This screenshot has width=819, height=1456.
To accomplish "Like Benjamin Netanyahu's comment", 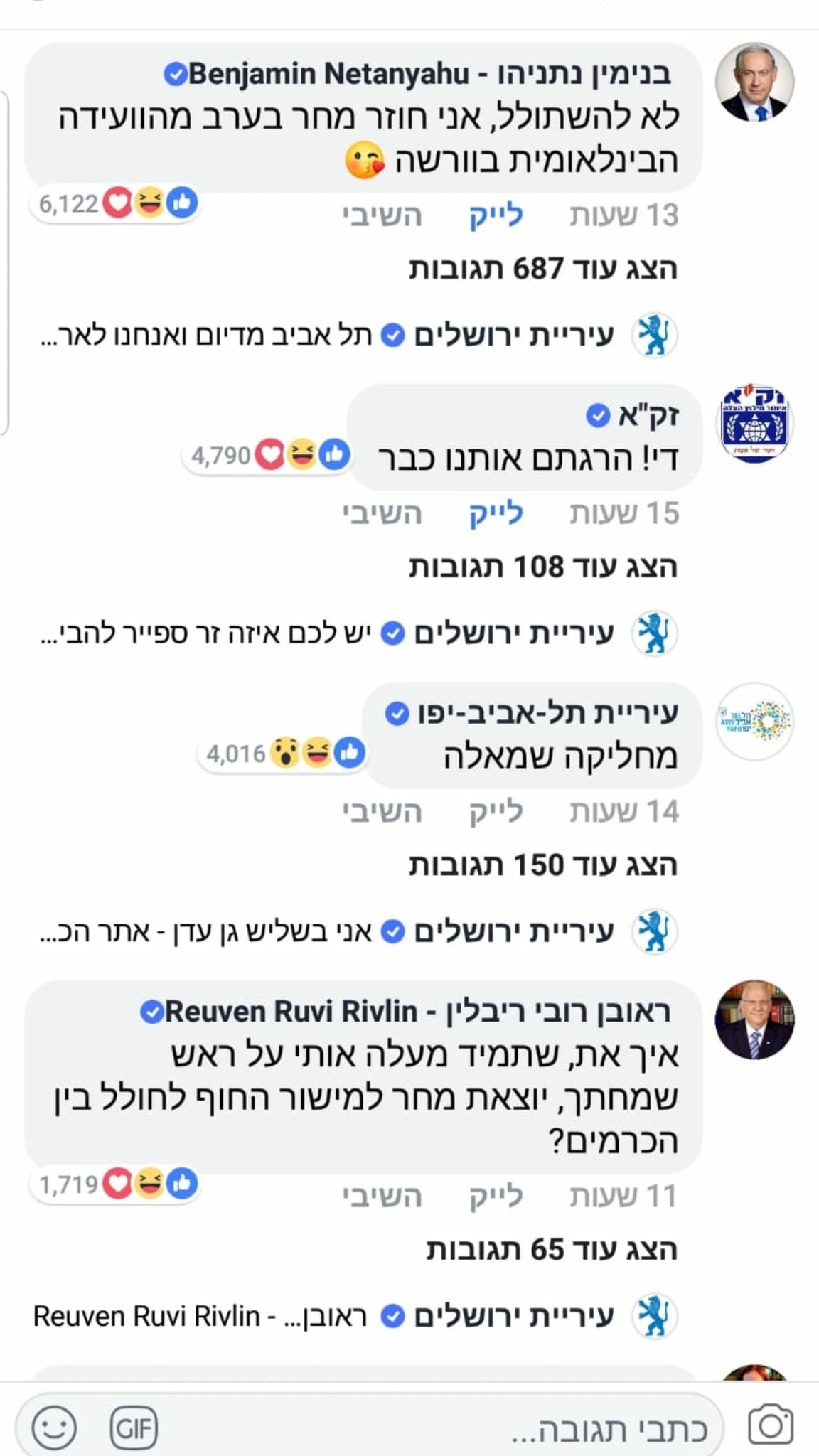I will tap(496, 215).
